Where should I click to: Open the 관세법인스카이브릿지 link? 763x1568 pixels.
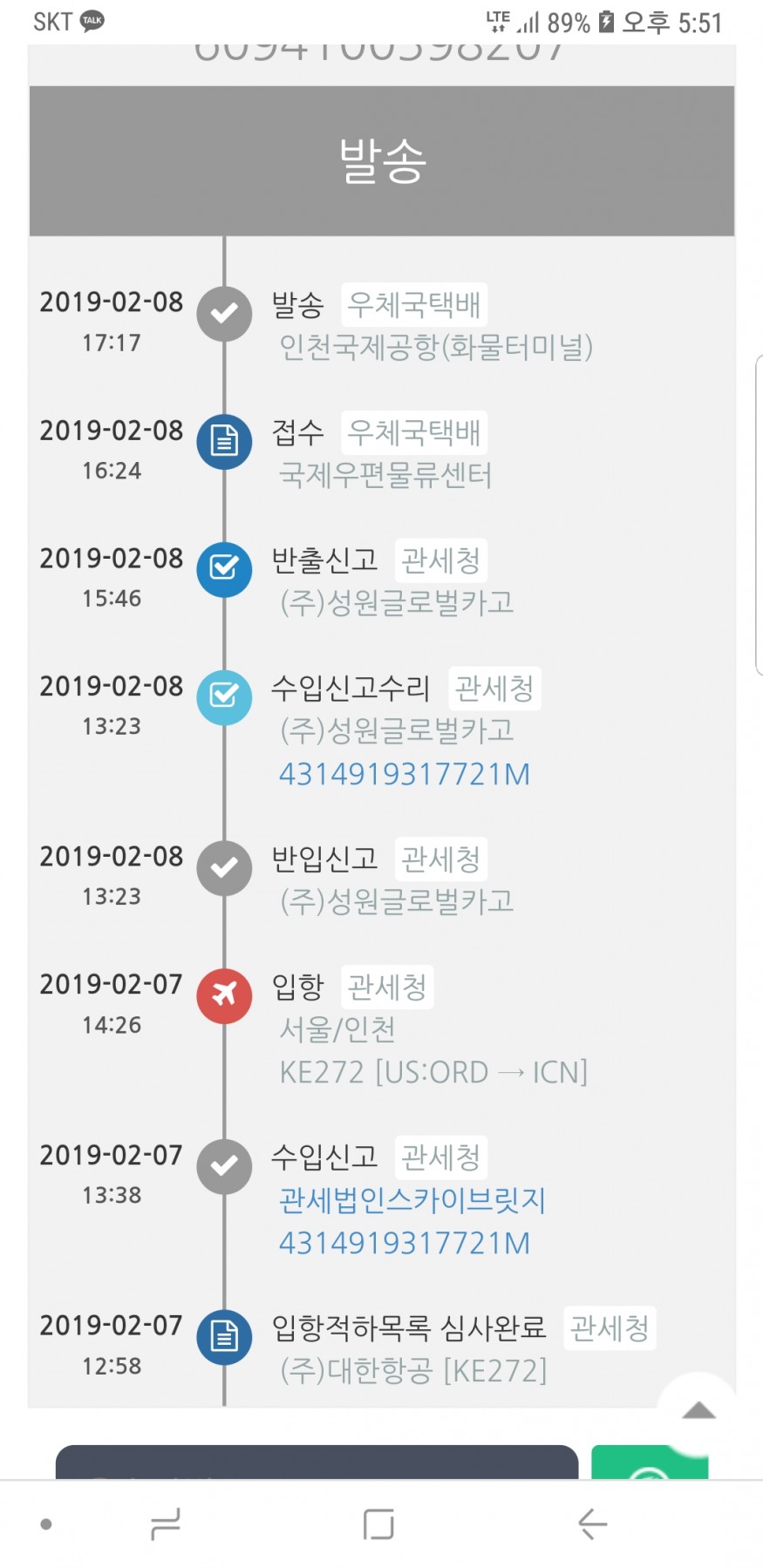tap(412, 1200)
